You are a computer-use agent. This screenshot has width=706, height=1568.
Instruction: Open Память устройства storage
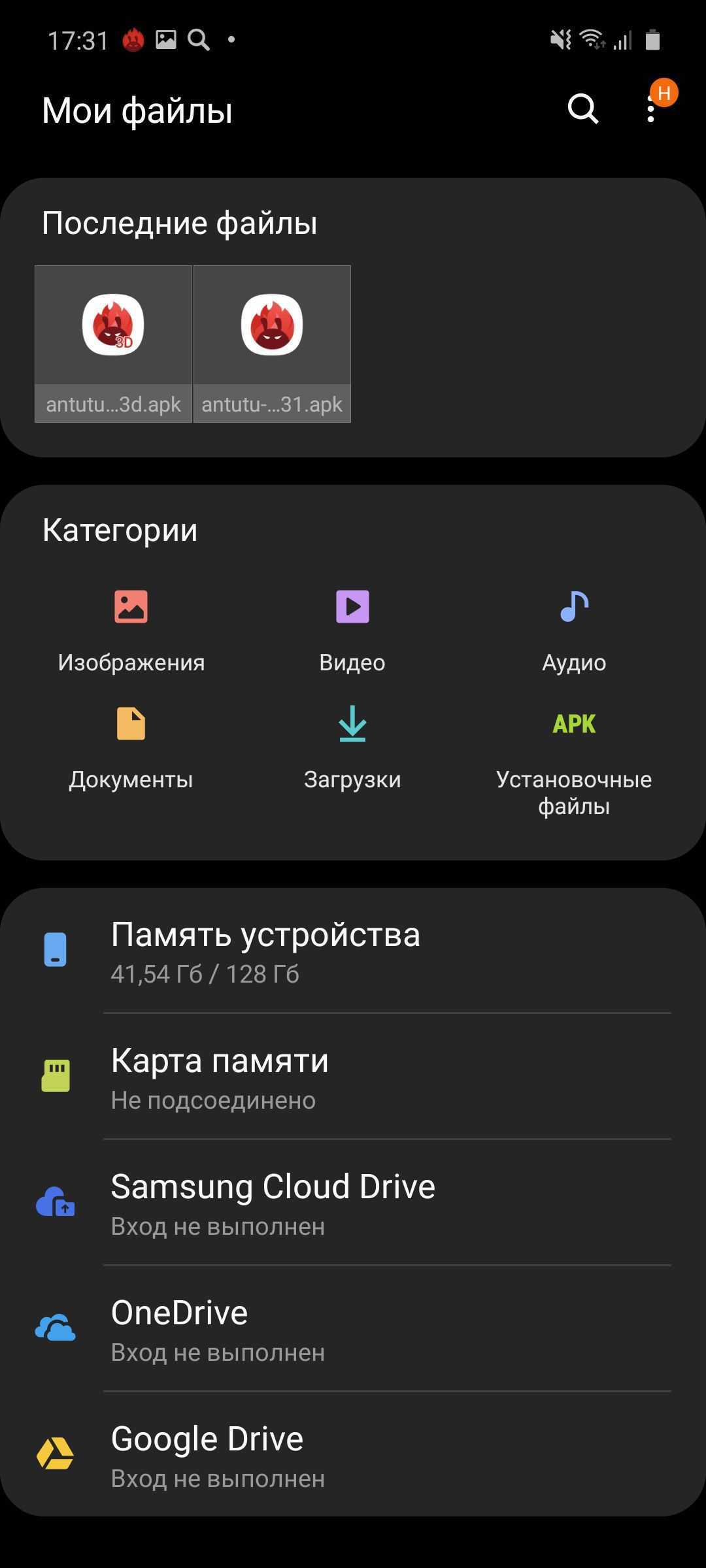(353, 951)
